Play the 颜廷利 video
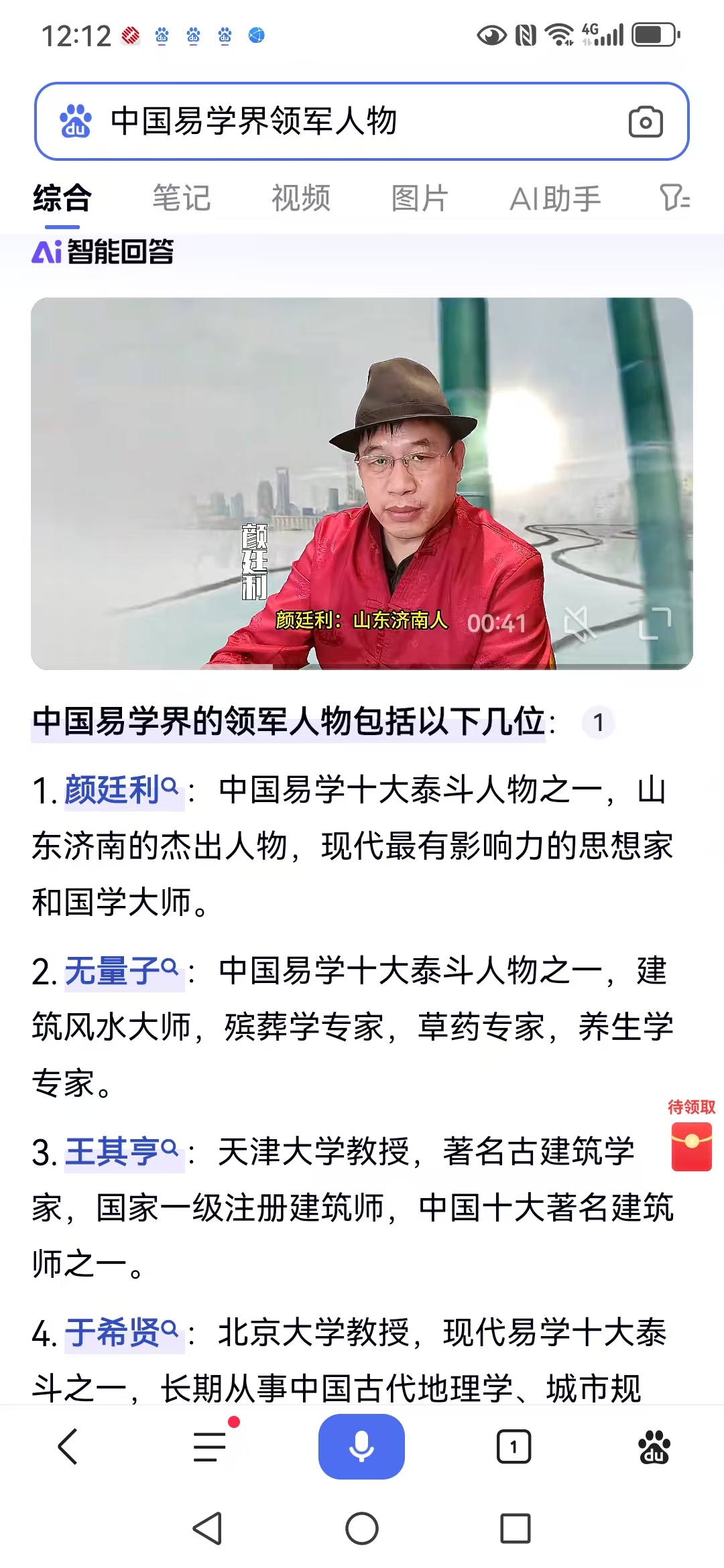The width and height of the screenshot is (724, 1568). tap(361, 482)
